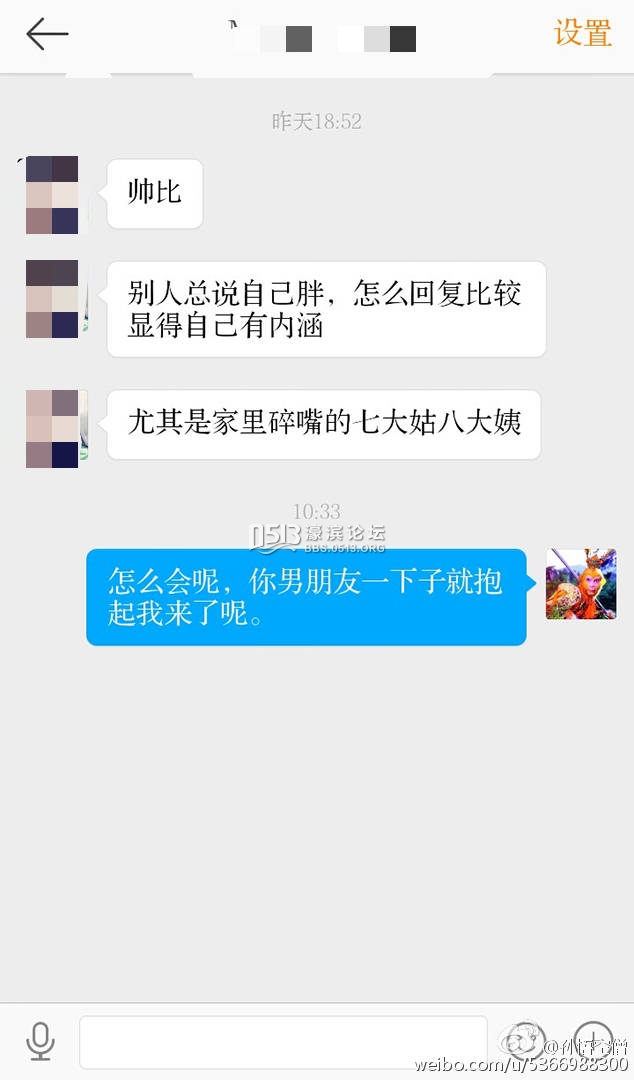
Task: Open 设置 for this chat
Action: tap(582, 33)
